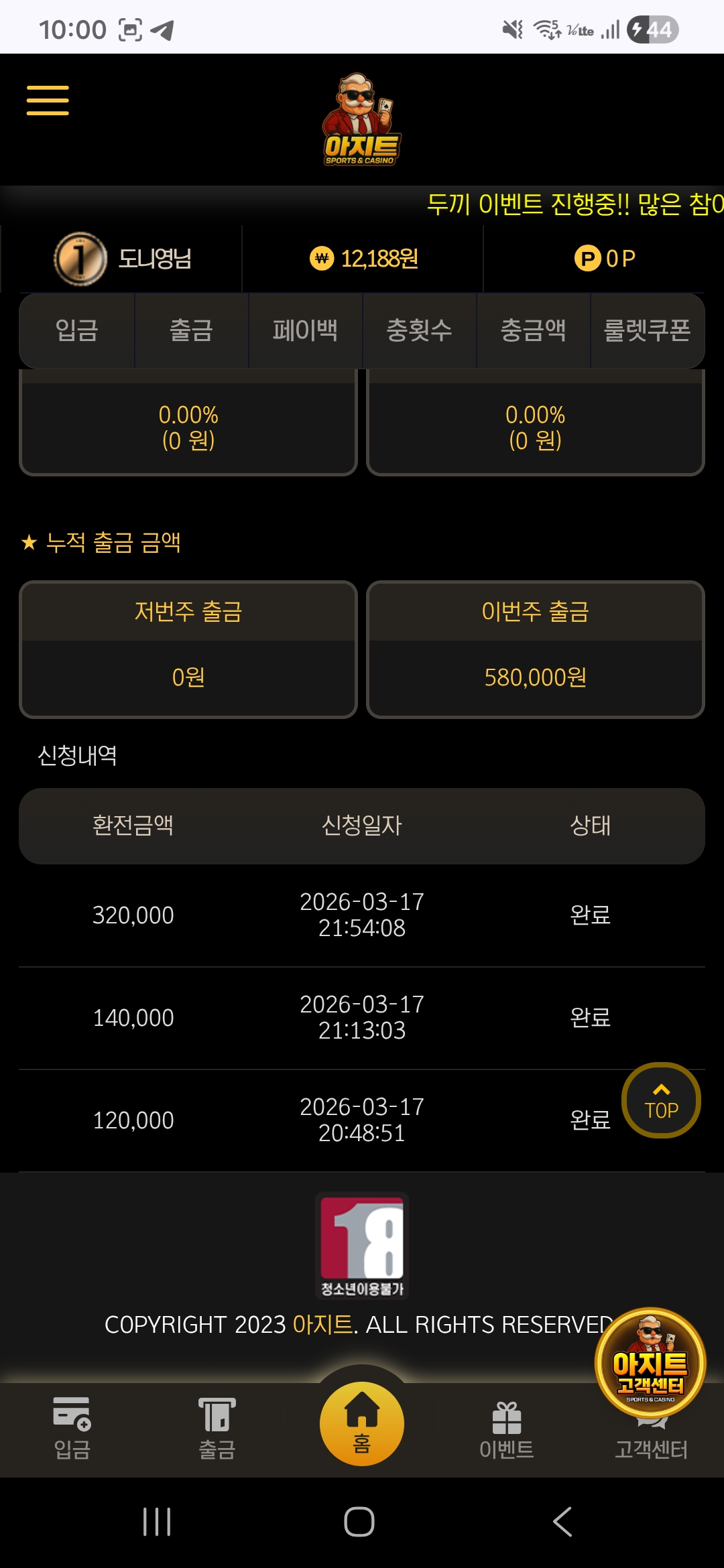Switch to the 입금 tab at top
724x1568 pixels.
pyautogui.click(x=77, y=330)
